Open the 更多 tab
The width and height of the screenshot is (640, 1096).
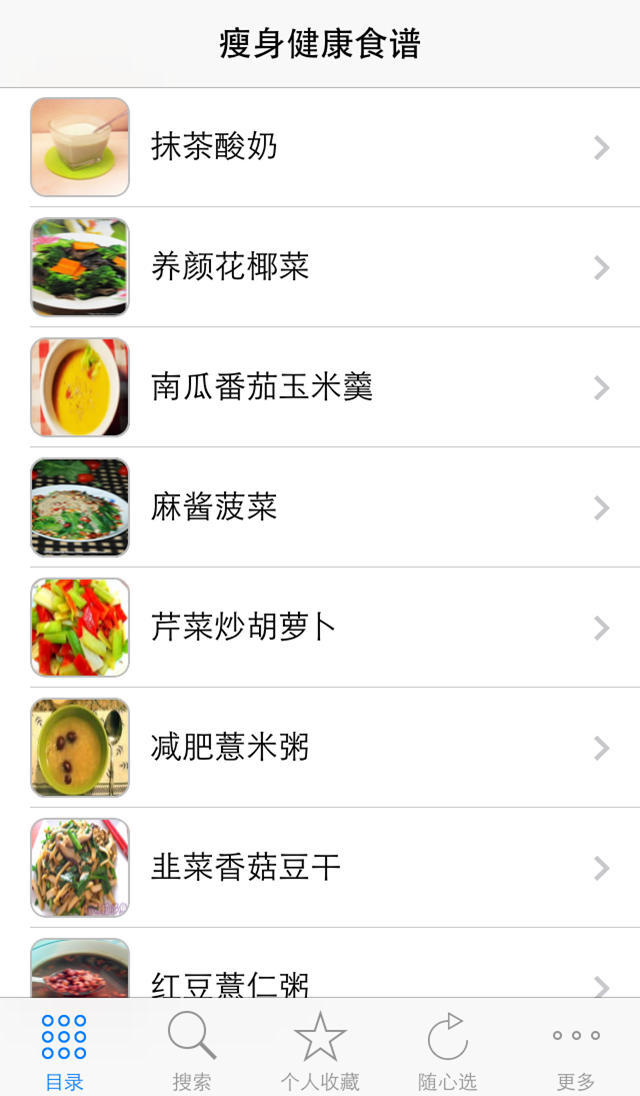pos(576,1049)
